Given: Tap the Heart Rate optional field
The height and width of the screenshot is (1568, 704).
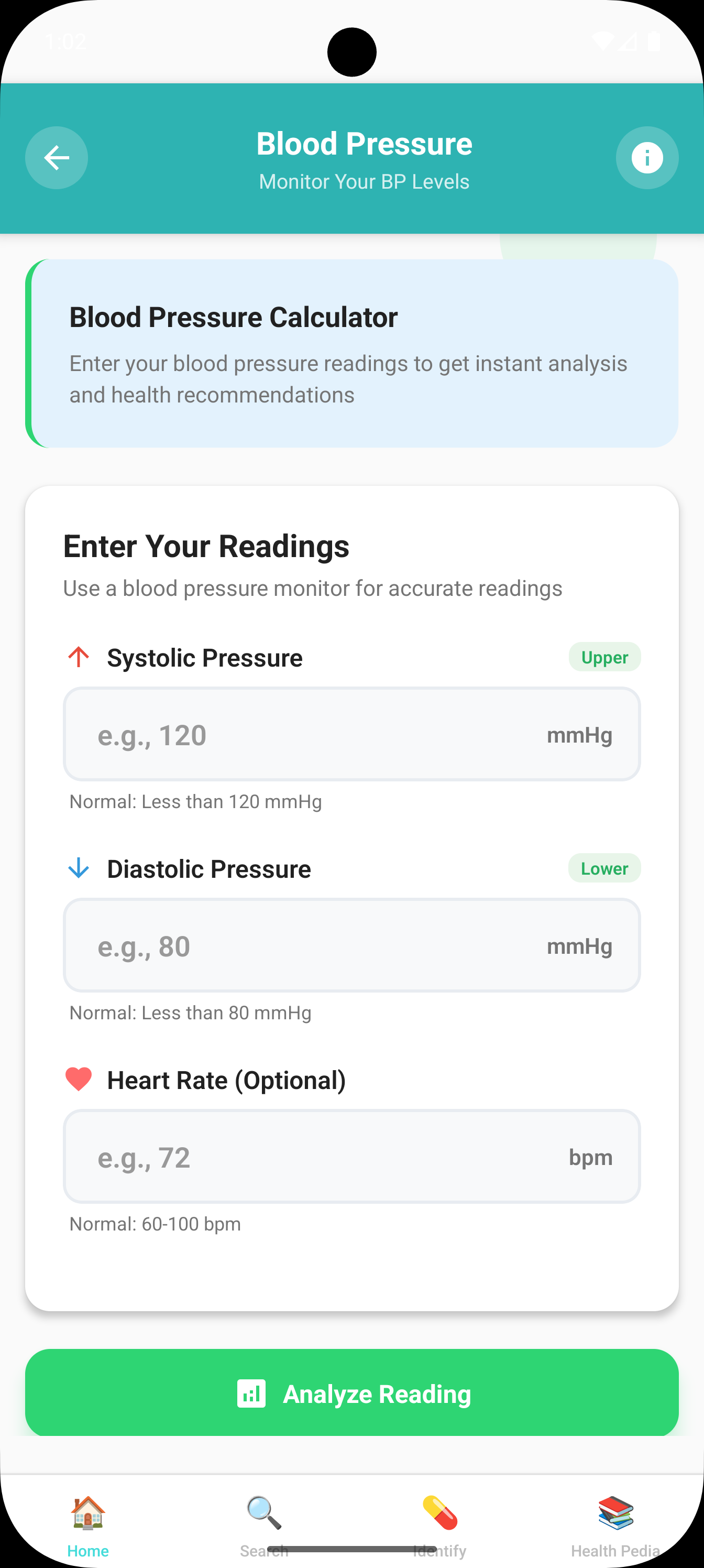Looking at the screenshot, I should pyautogui.click(x=316, y=1157).
